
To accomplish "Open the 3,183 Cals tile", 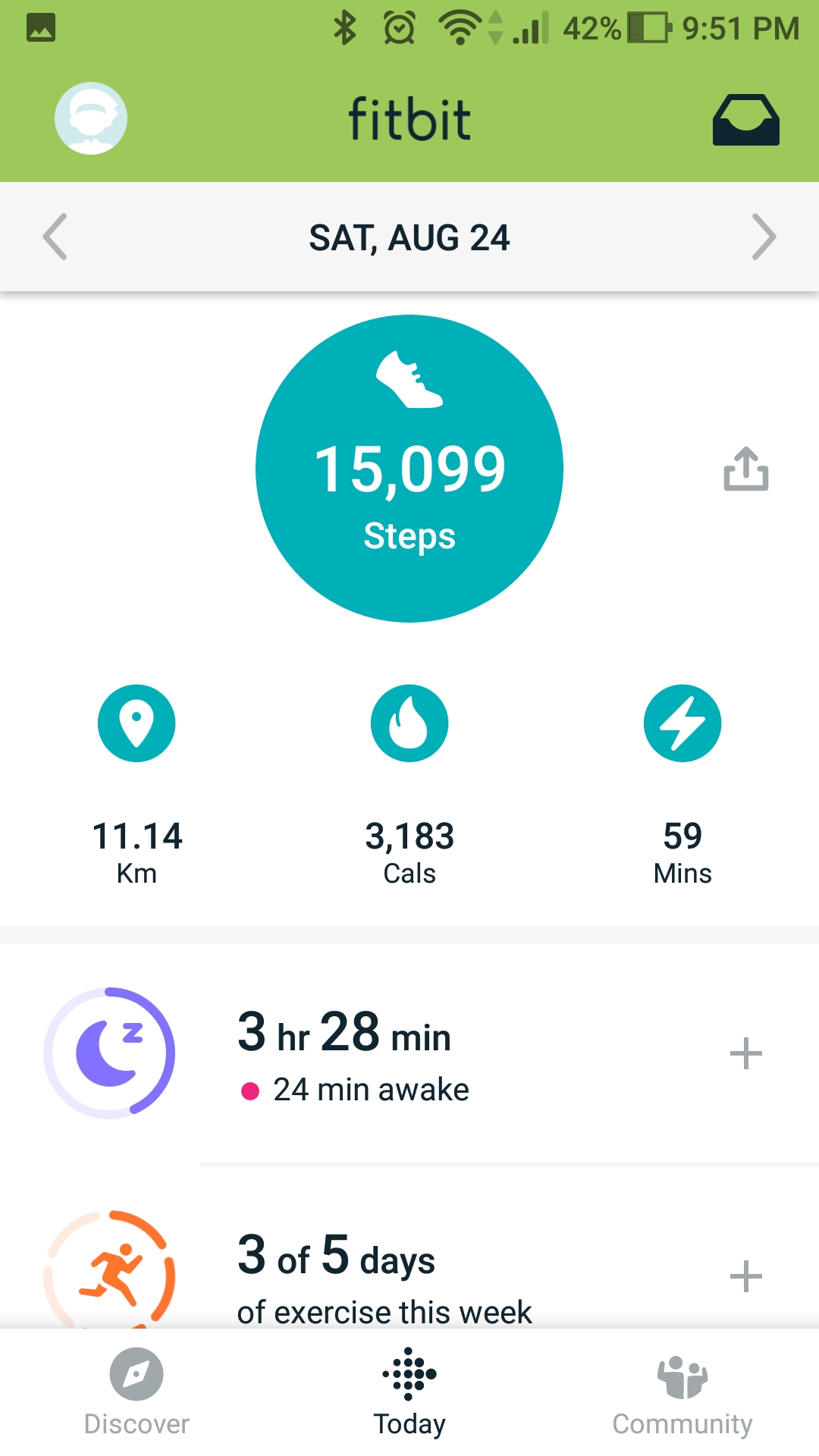I will tap(409, 786).
